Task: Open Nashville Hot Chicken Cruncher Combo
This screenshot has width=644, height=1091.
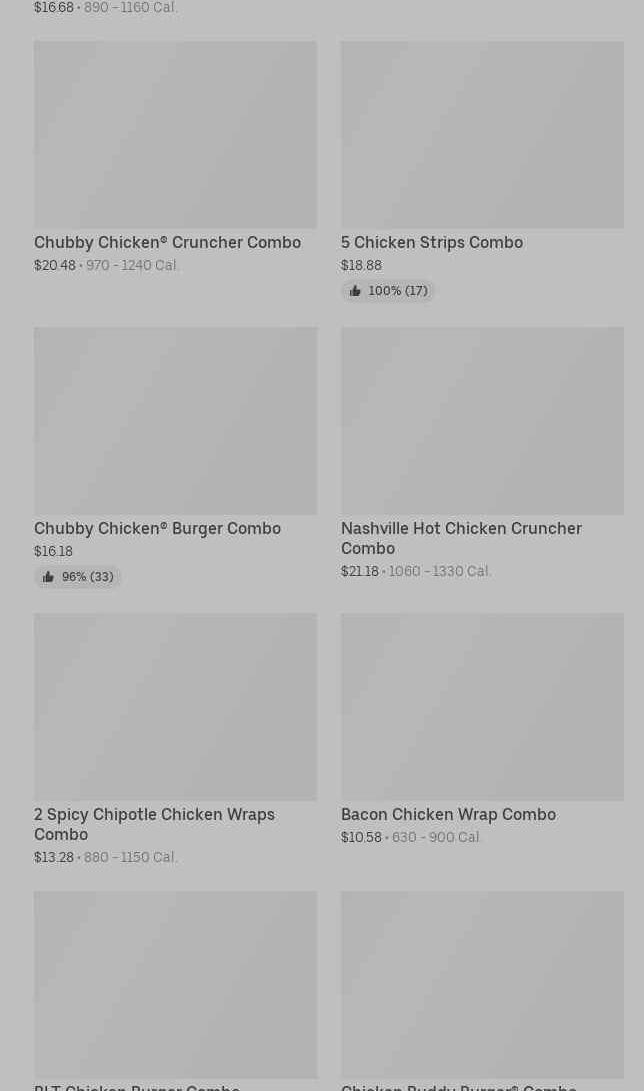Action: coord(482,453)
